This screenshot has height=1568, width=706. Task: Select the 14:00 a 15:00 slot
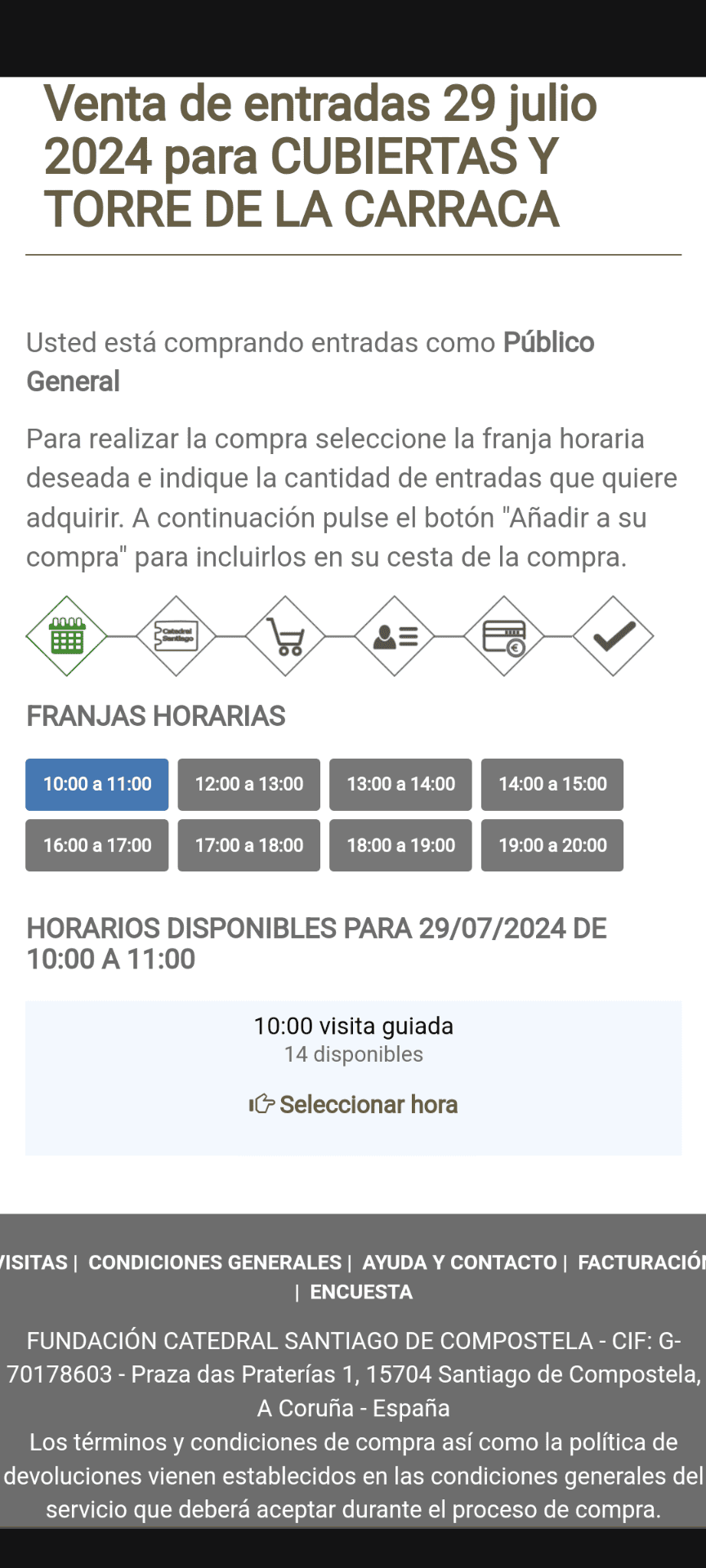(x=552, y=784)
